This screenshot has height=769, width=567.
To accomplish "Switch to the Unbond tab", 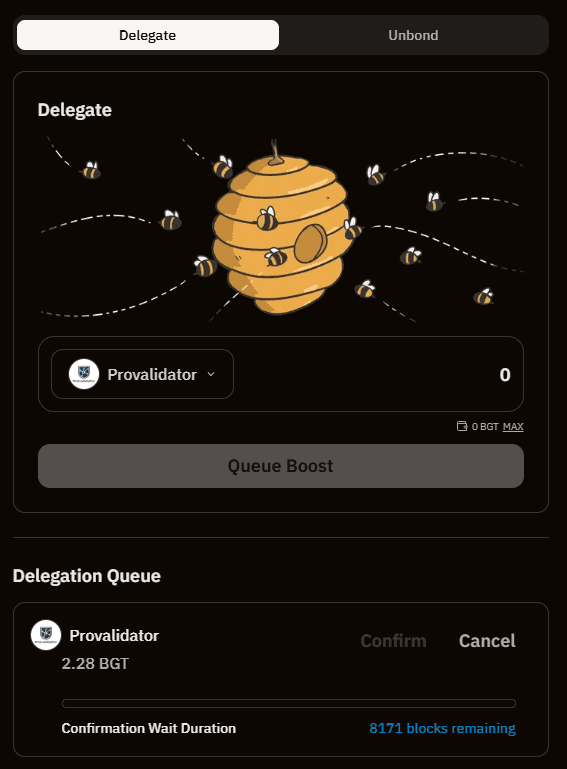I will (x=413, y=35).
